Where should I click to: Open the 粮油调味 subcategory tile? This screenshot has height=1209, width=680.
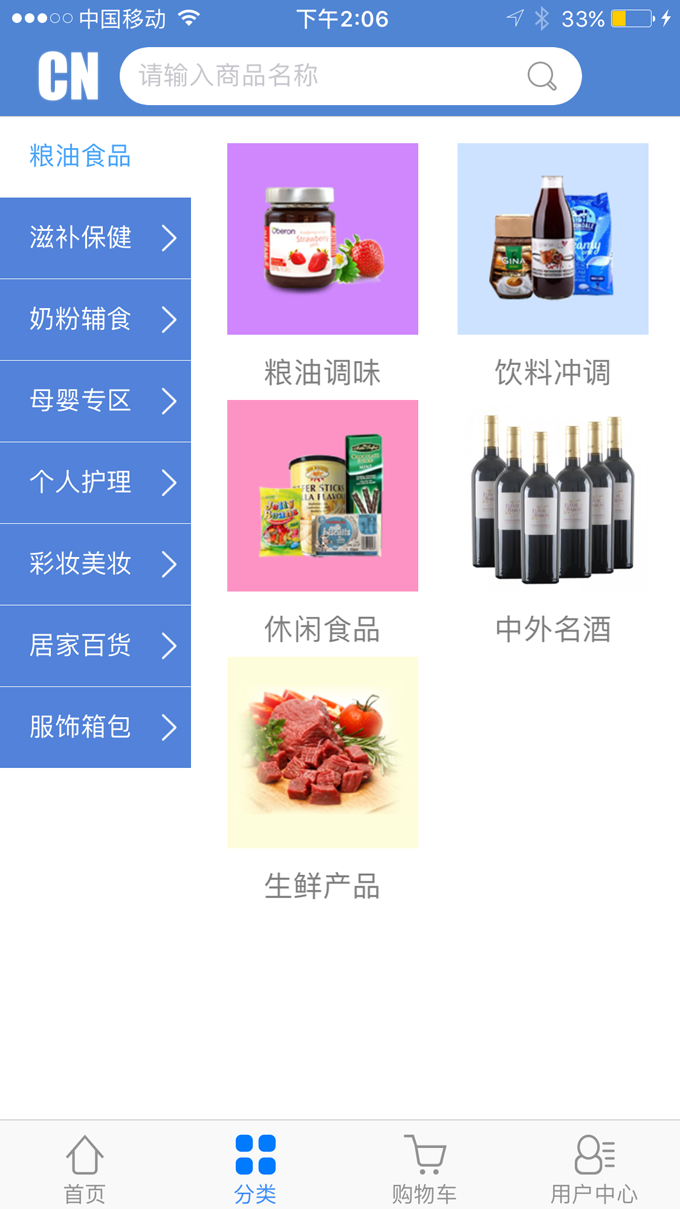tap(322, 239)
